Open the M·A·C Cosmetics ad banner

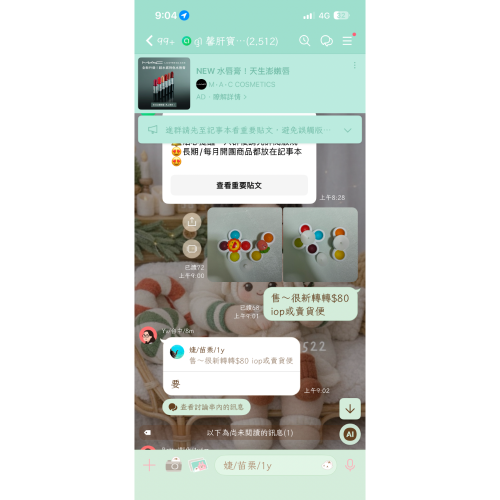(x=250, y=83)
